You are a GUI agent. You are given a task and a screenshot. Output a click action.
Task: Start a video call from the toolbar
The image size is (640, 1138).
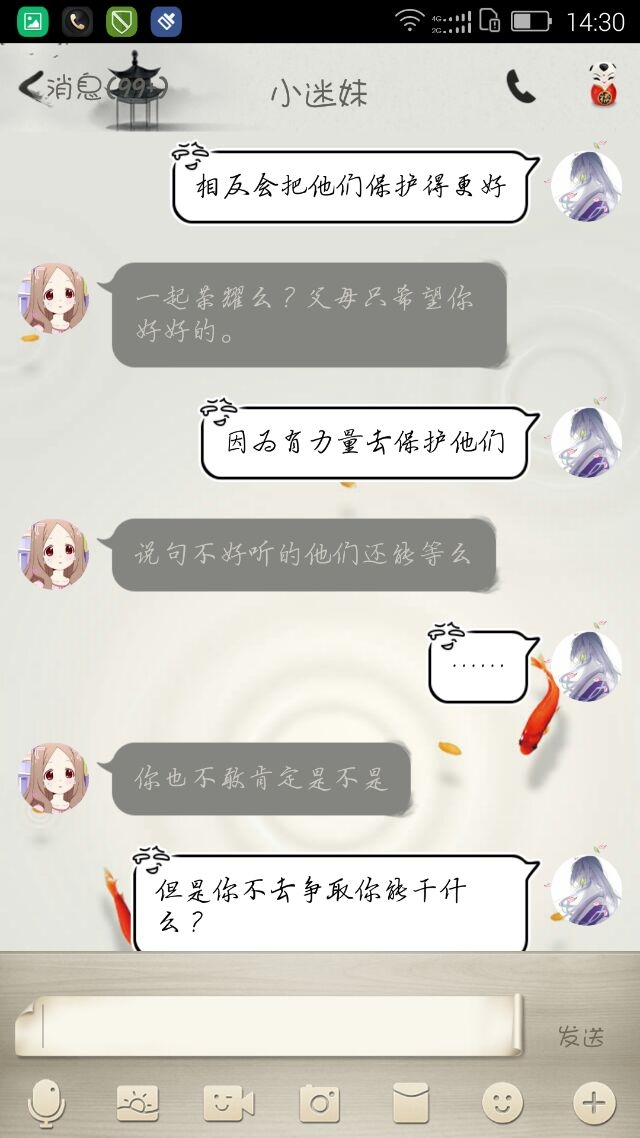229,1104
